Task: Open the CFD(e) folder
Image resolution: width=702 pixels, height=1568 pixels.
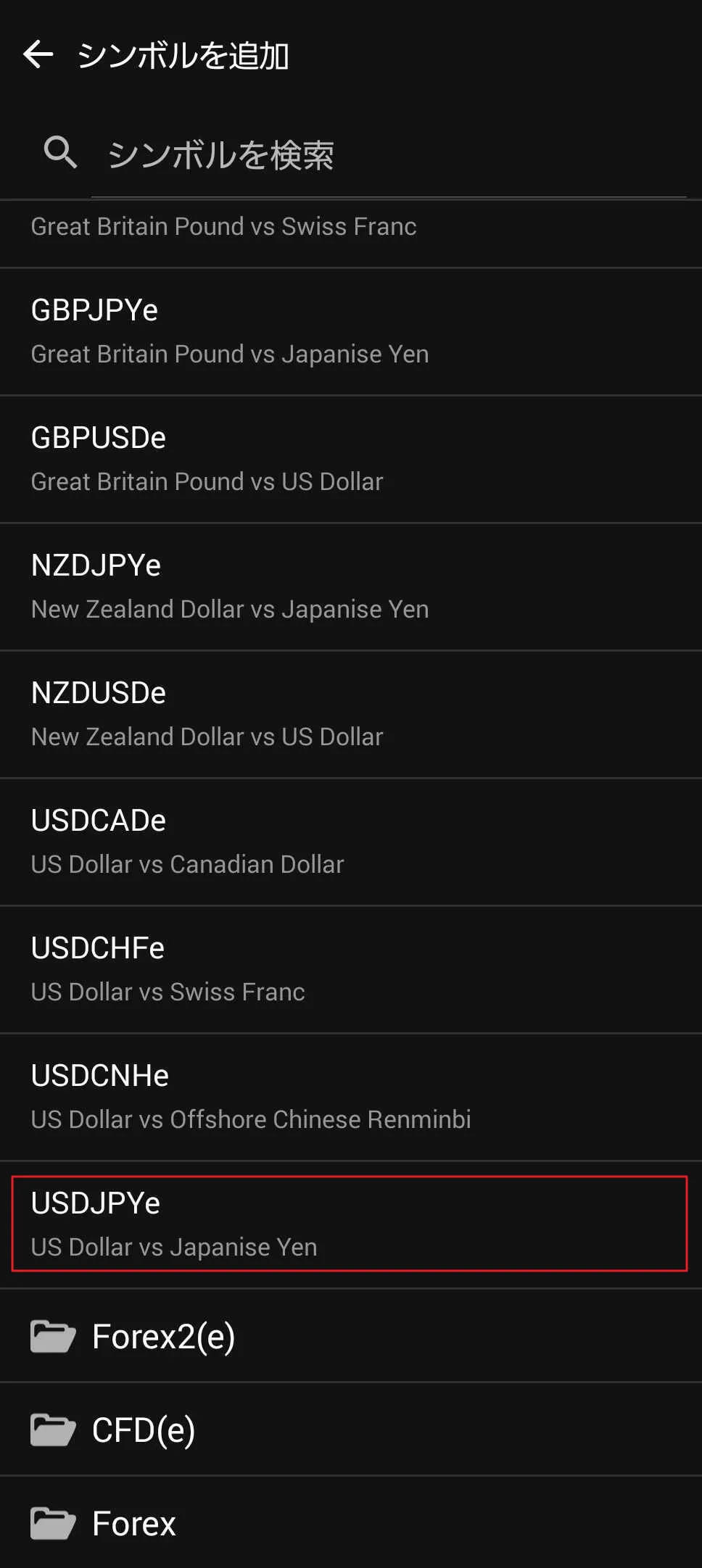Action: [351, 1430]
